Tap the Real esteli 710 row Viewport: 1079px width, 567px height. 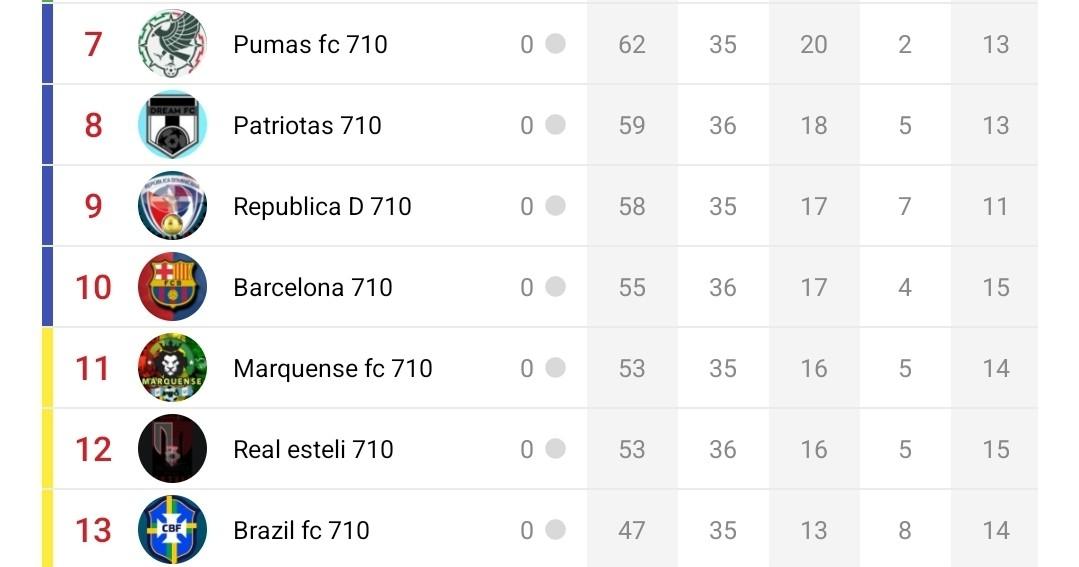pos(313,449)
